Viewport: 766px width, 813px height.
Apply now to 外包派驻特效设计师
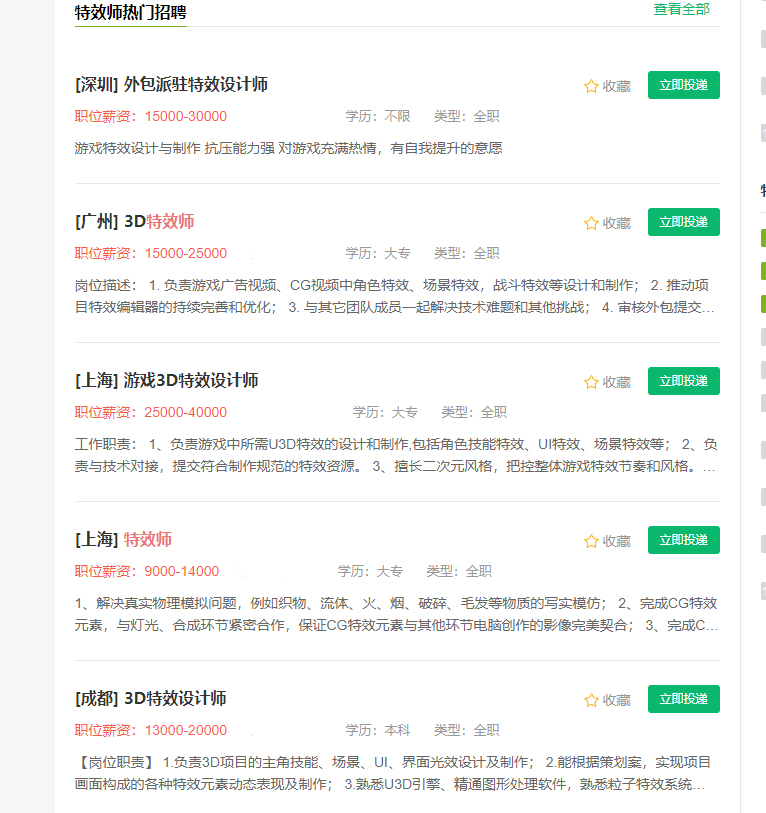click(683, 85)
